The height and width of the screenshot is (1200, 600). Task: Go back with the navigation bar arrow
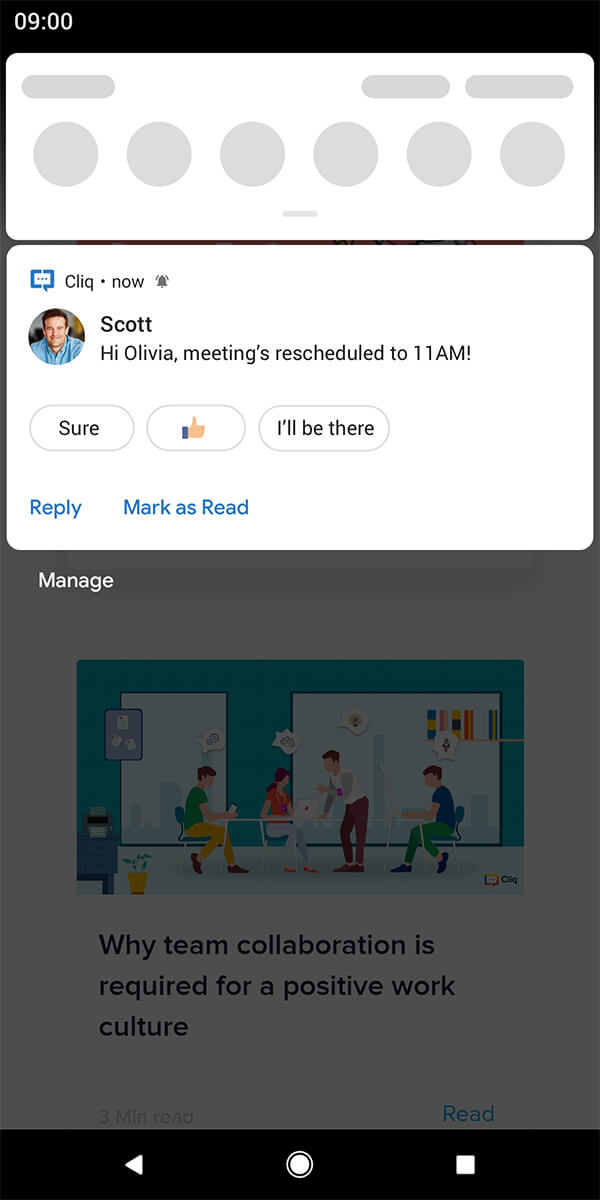134,1163
